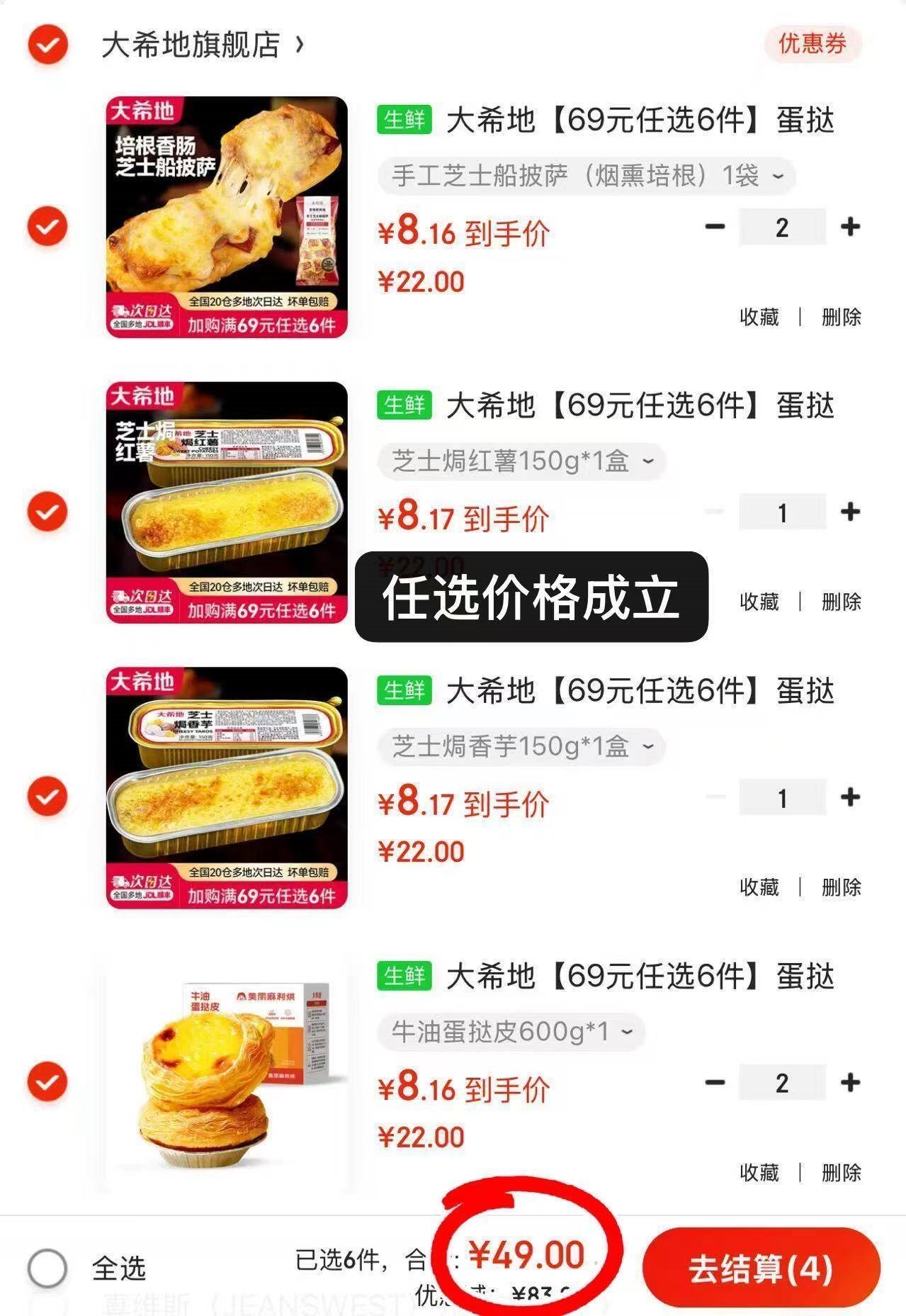The image size is (906, 1316).
Task: Decrease quantity of 手工芝士船披萨
Action: point(715,227)
